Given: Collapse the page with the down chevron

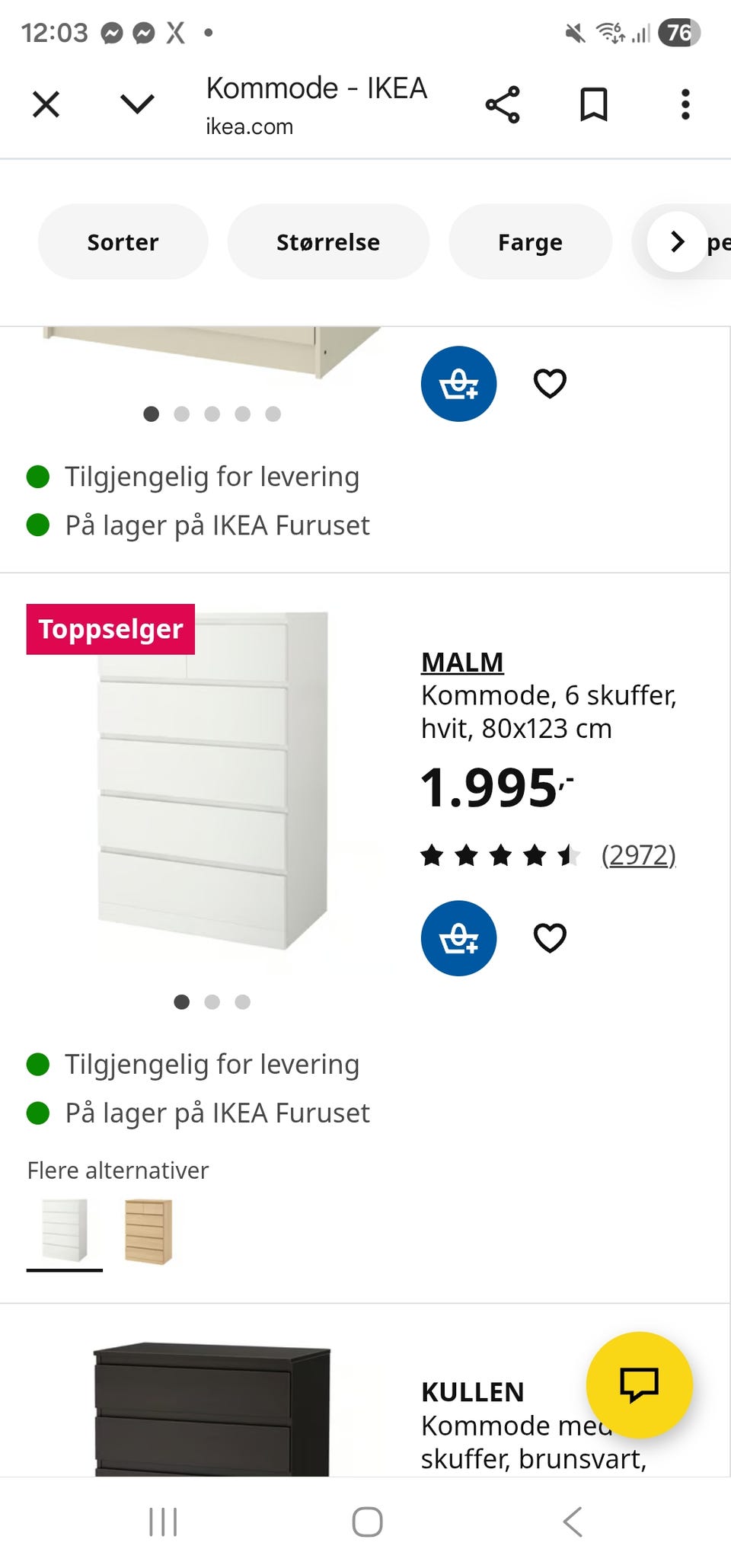Looking at the screenshot, I should tap(135, 104).
